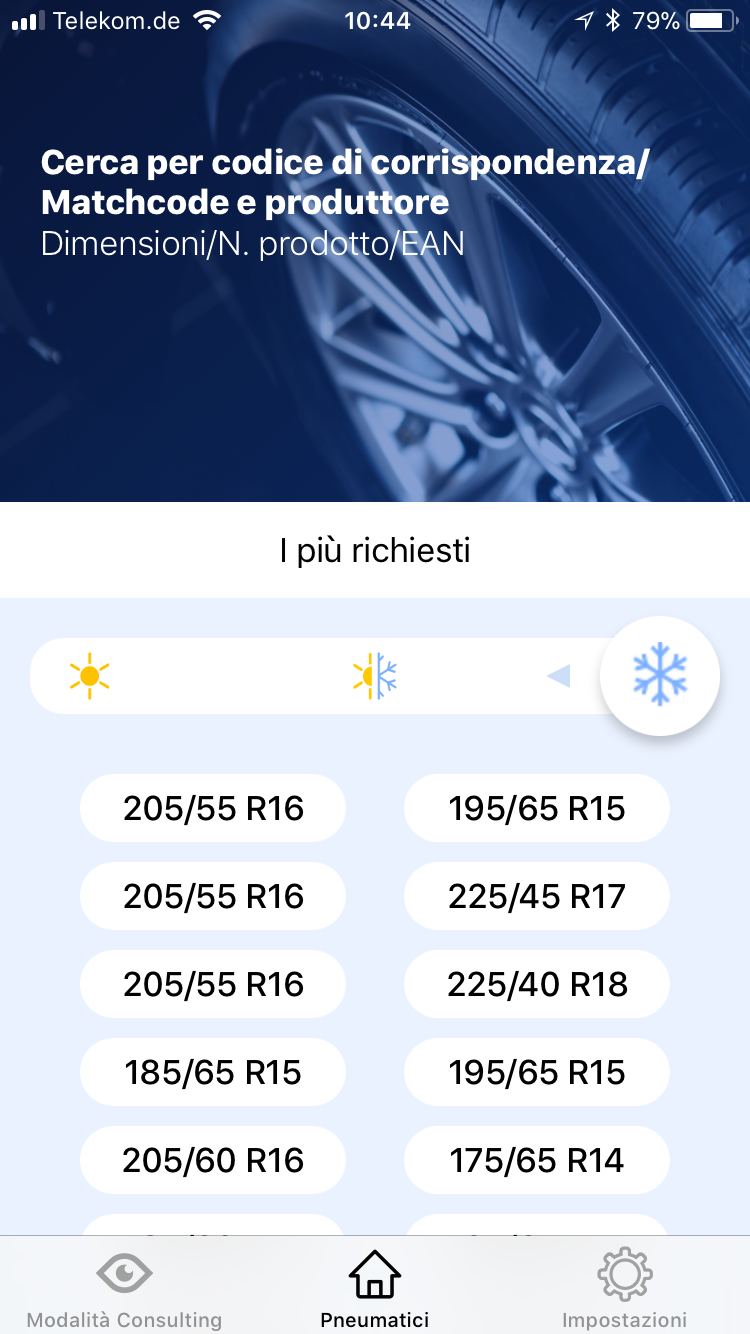
Task: Select the all-season sun-snowflake icon
Action: 375,676
